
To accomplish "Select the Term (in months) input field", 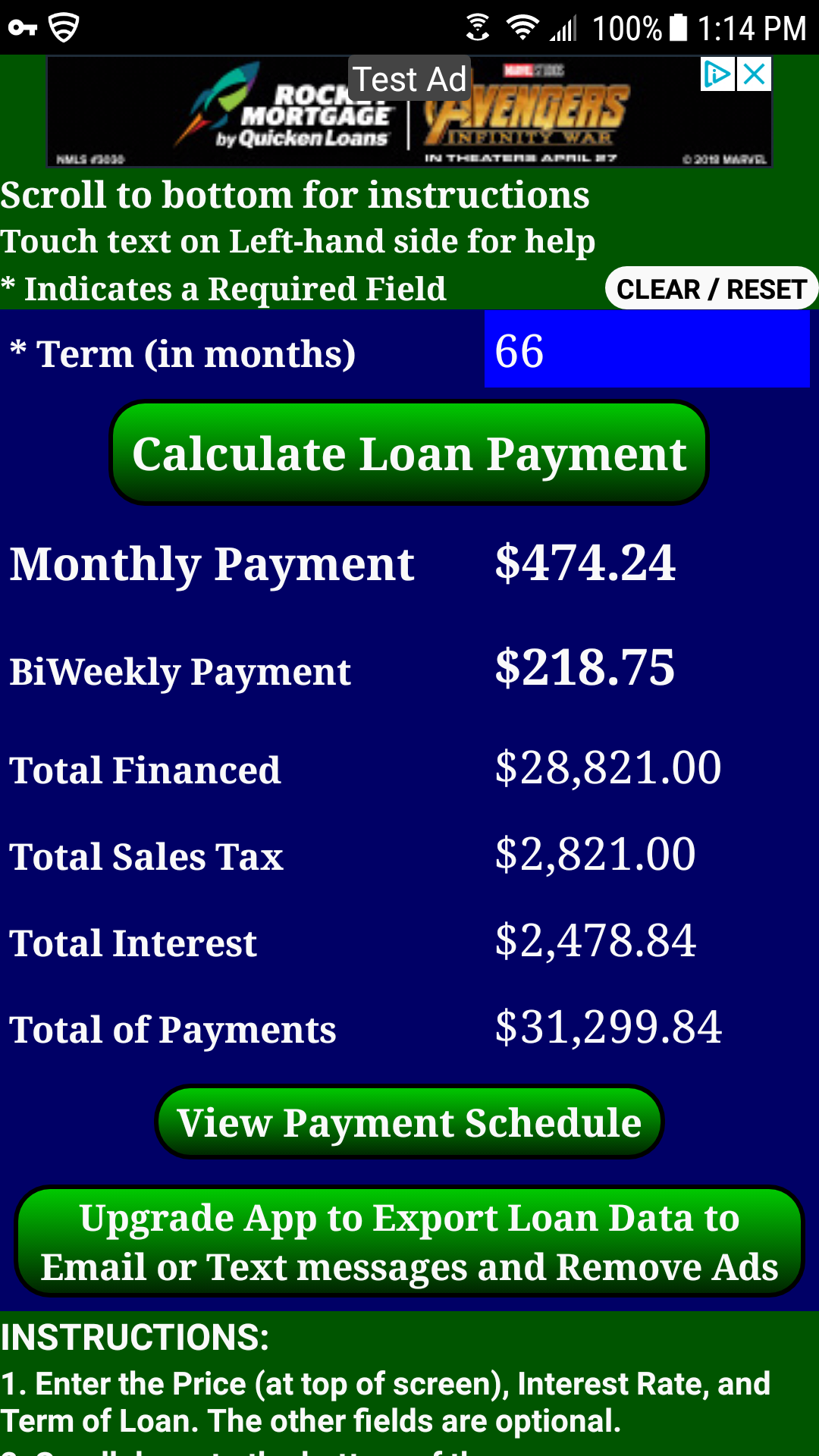I will (647, 350).
